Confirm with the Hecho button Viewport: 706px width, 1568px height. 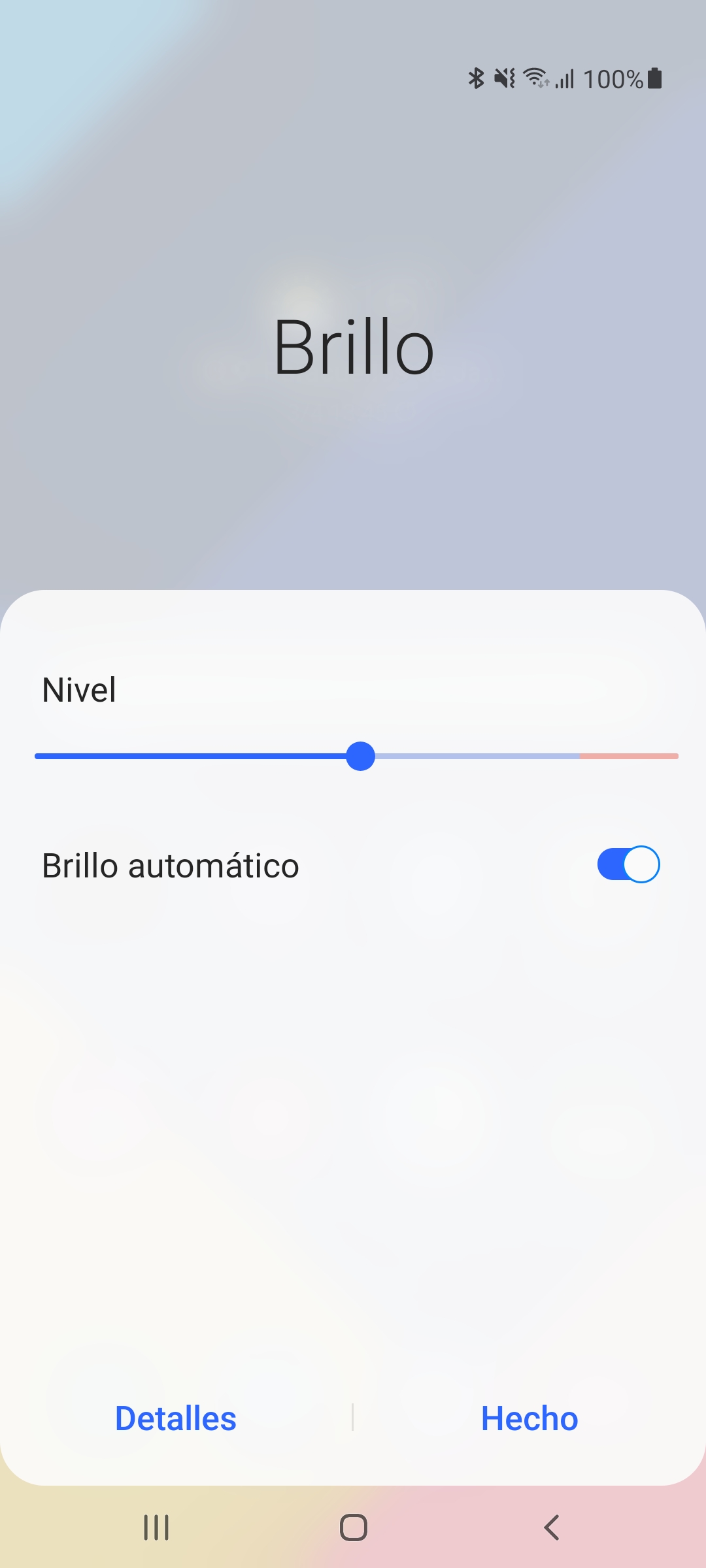pyautogui.click(x=529, y=1418)
